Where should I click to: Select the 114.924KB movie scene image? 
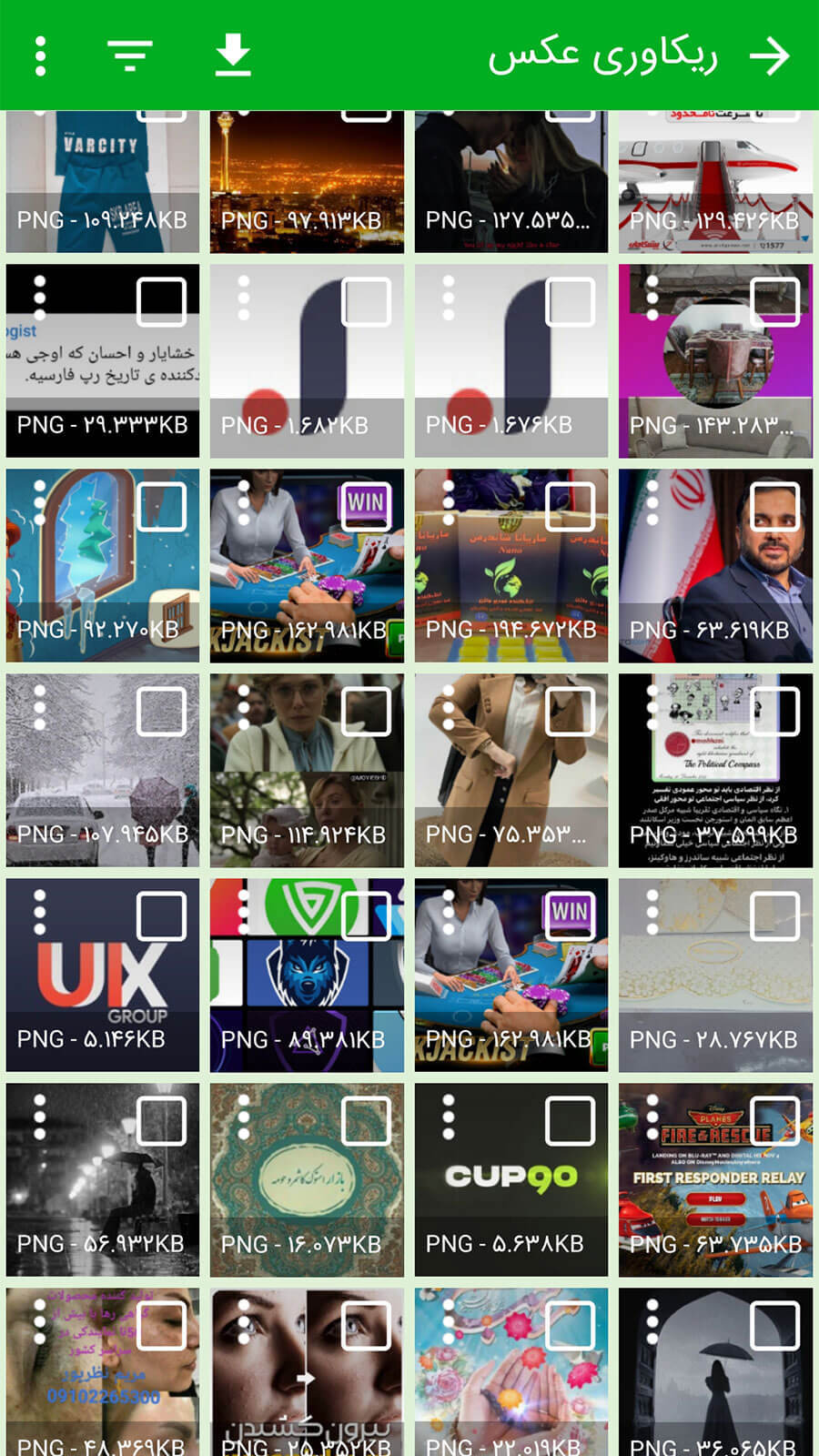tap(366, 711)
